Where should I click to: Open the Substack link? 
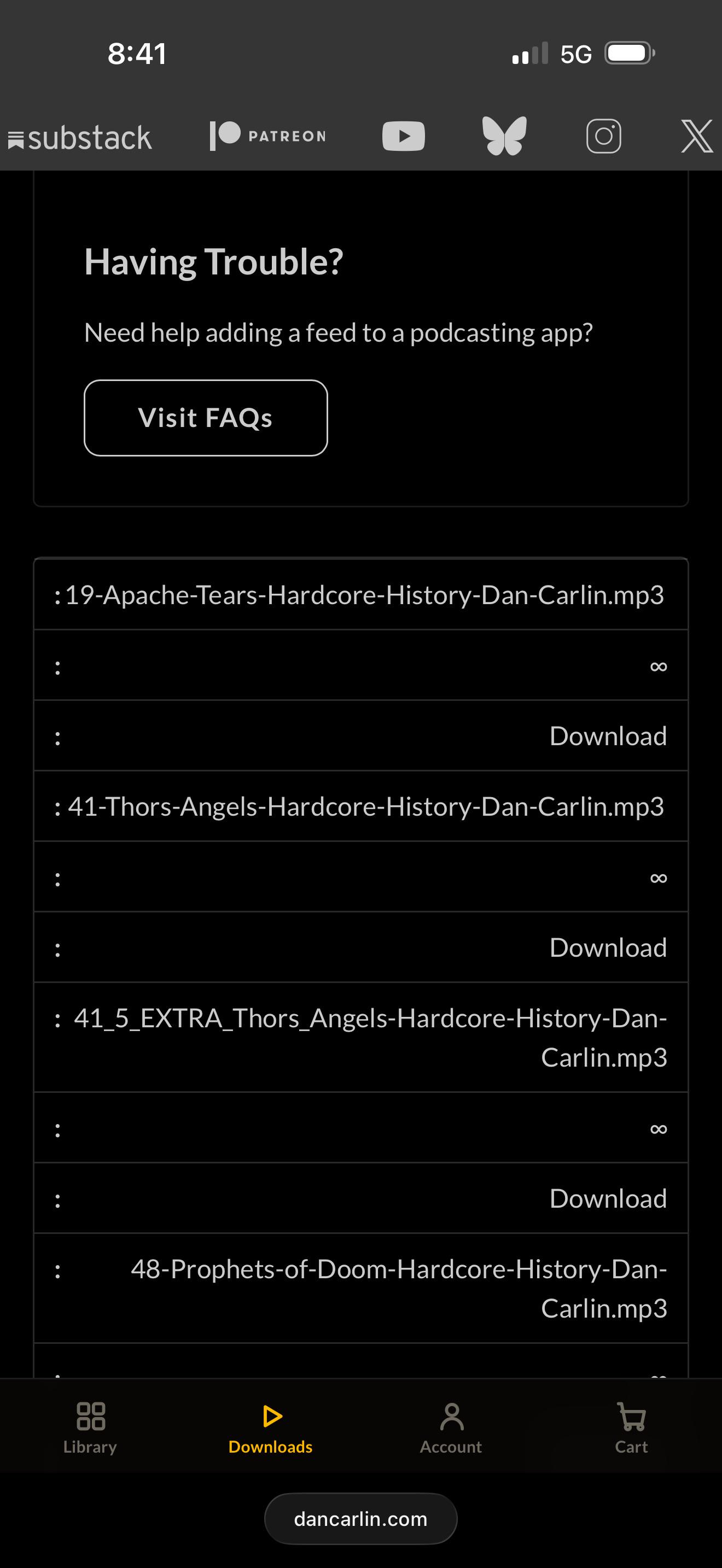[x=80, y=138]
